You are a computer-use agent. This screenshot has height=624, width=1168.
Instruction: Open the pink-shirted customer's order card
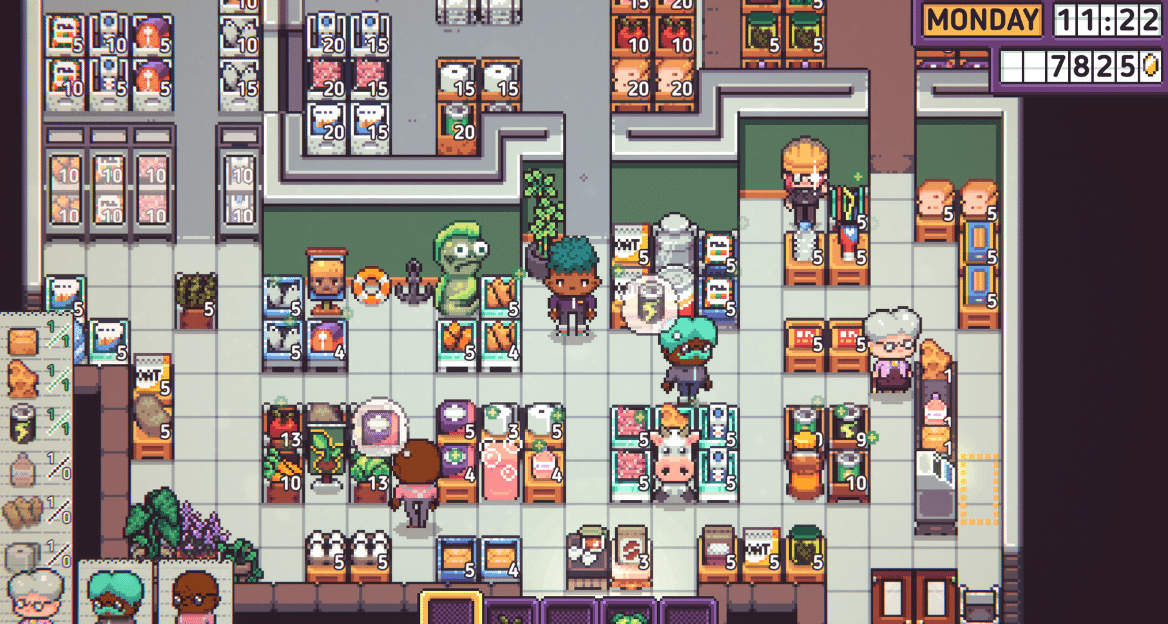pos(194,593)
